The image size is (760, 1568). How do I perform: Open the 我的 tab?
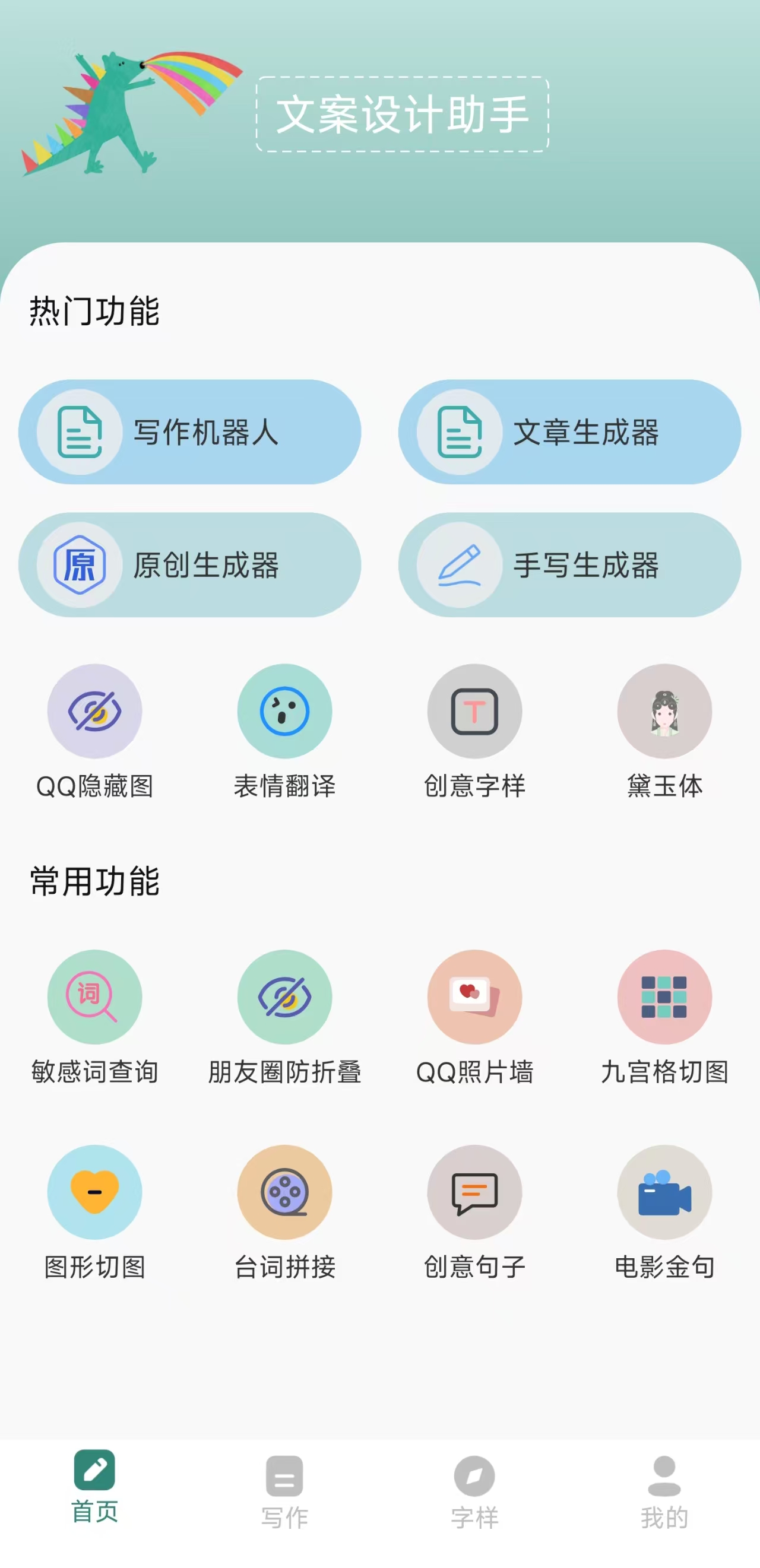point(664,1491)
